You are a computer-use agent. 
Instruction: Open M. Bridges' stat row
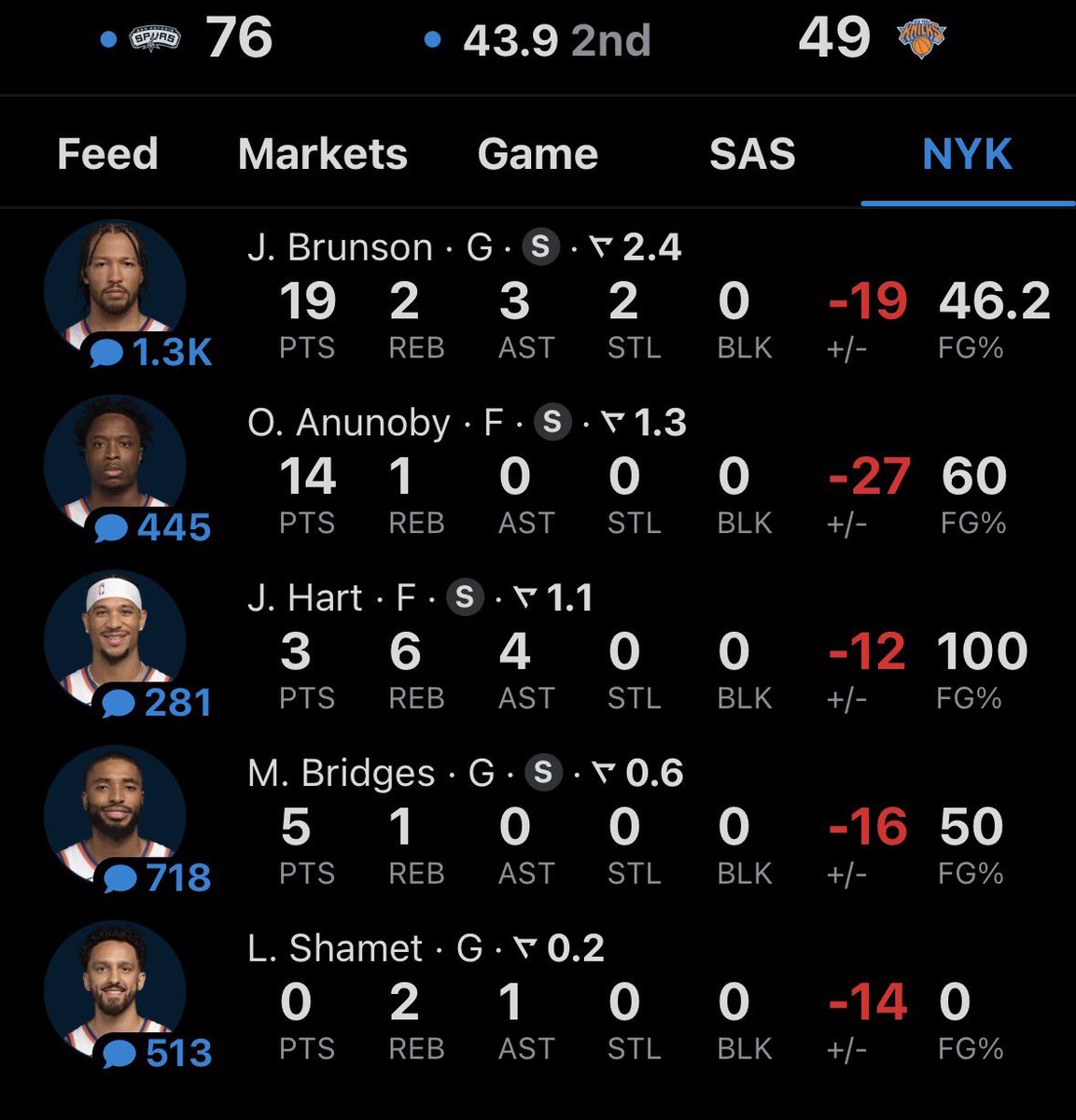tap(538, 822)
